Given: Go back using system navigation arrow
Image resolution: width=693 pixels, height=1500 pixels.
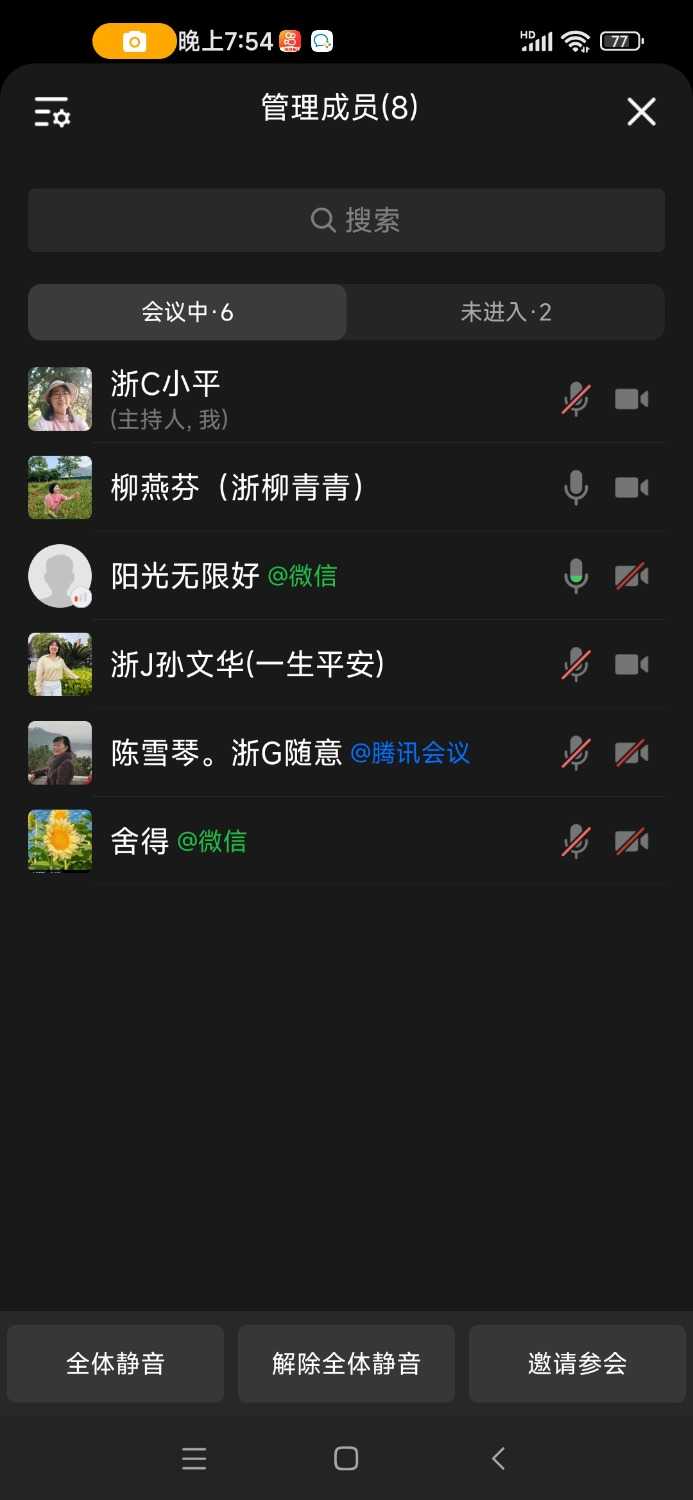Looking at the screenshot, I should pyautogui.click(x=498, y=1458).
